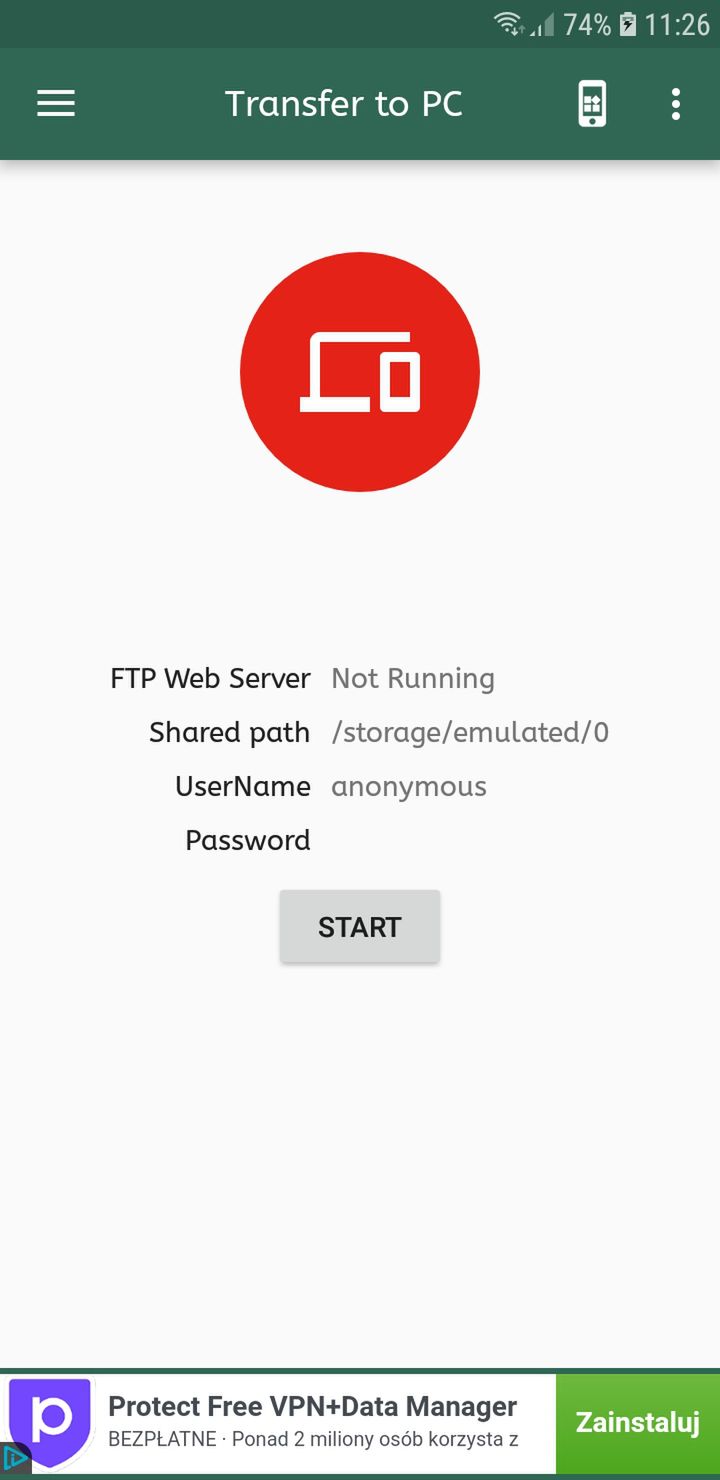Open the AdChoices info icon
This screenshot has height=1480, width=720.
pyautogui.click(x=14, y=1457)
